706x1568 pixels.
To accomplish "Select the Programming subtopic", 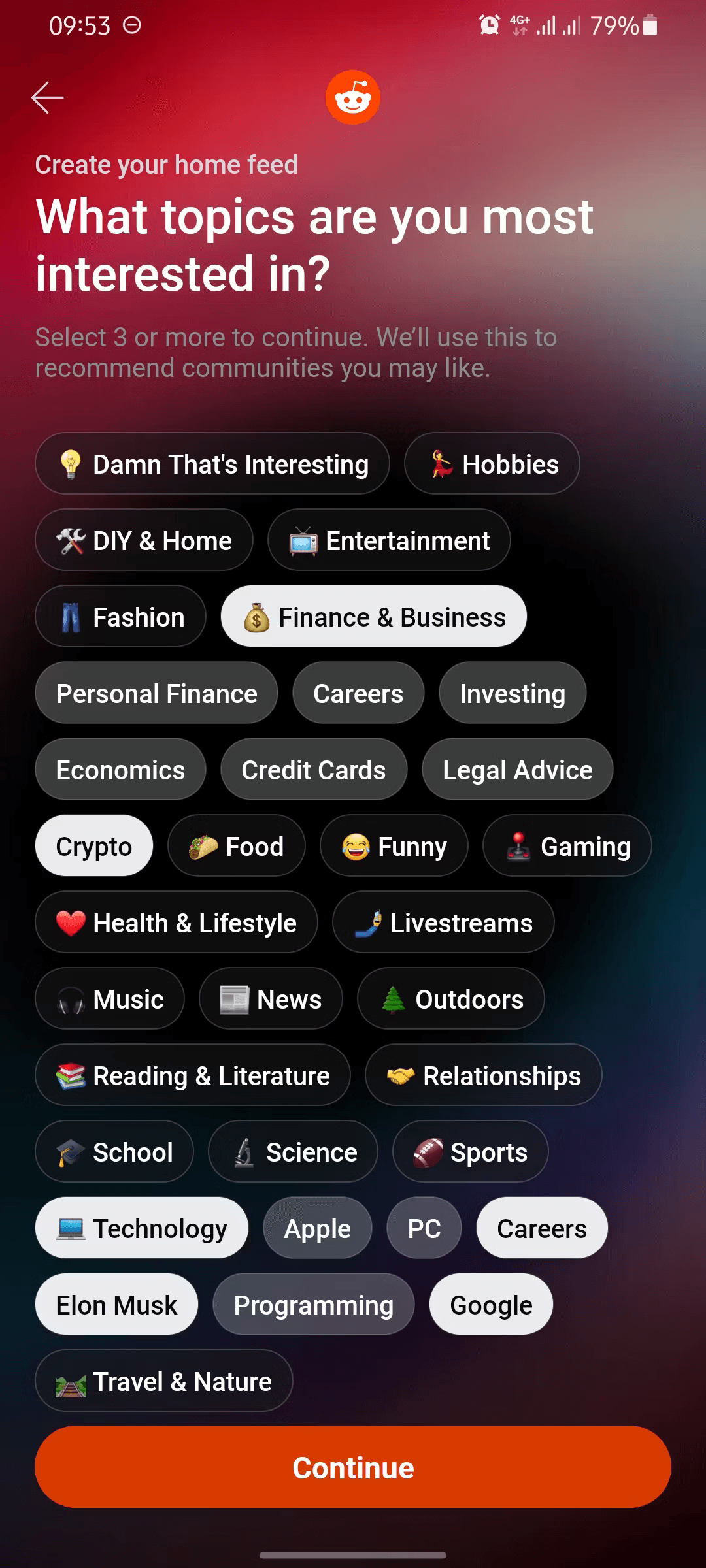I will [314, 1305].
